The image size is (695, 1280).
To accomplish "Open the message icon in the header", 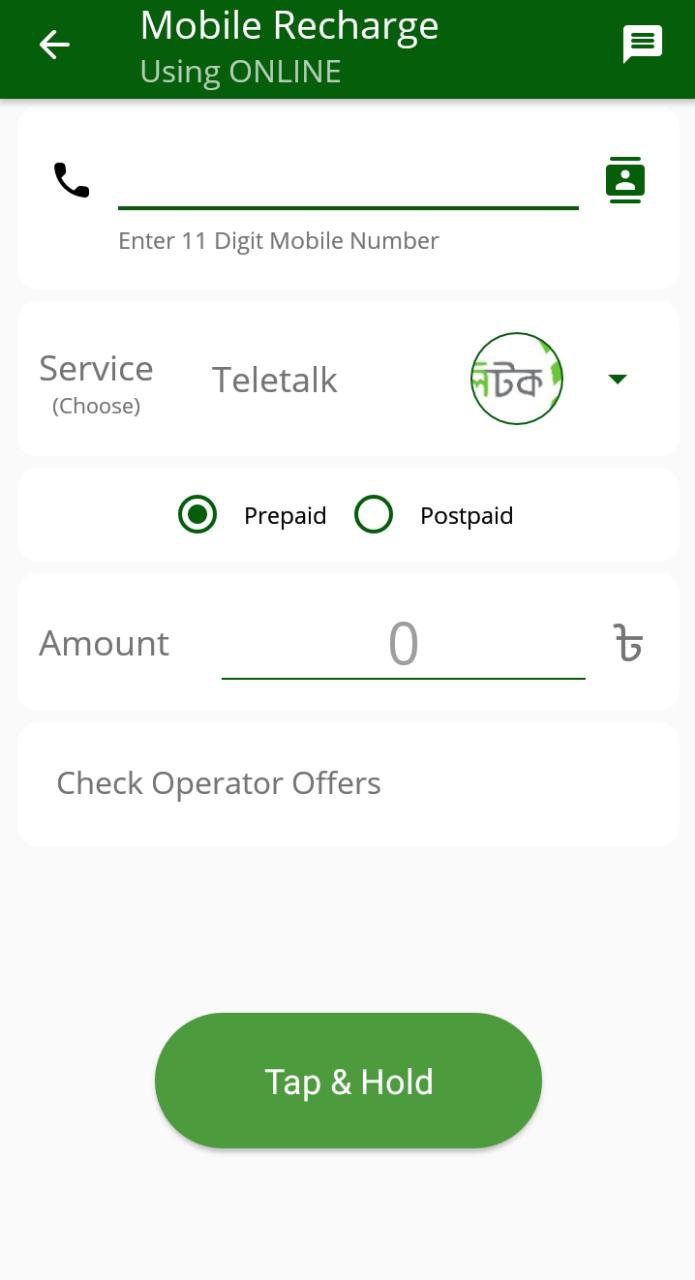I will [642, 44].
